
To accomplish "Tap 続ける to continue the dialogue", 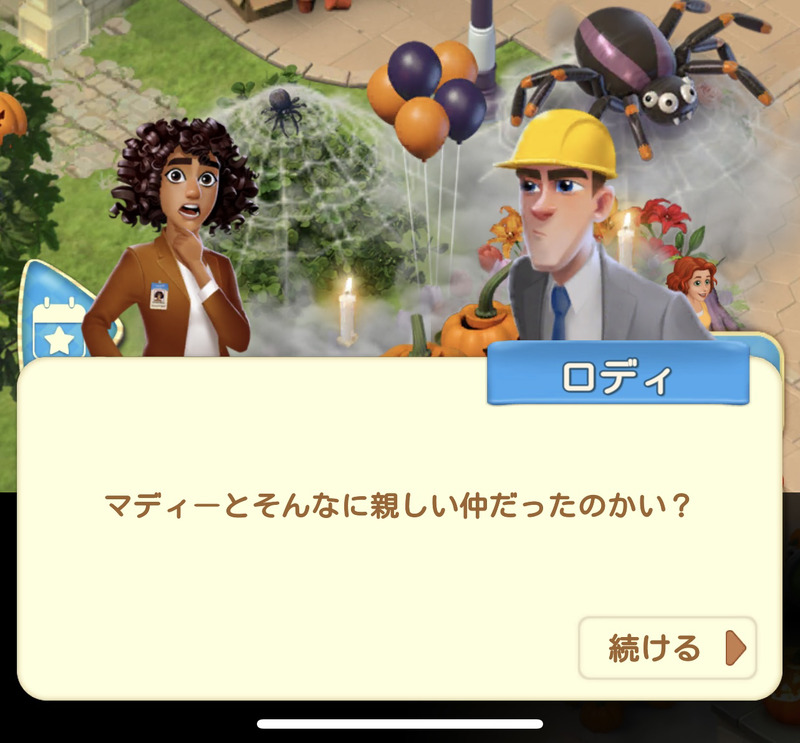I will (x=667, y=648).
